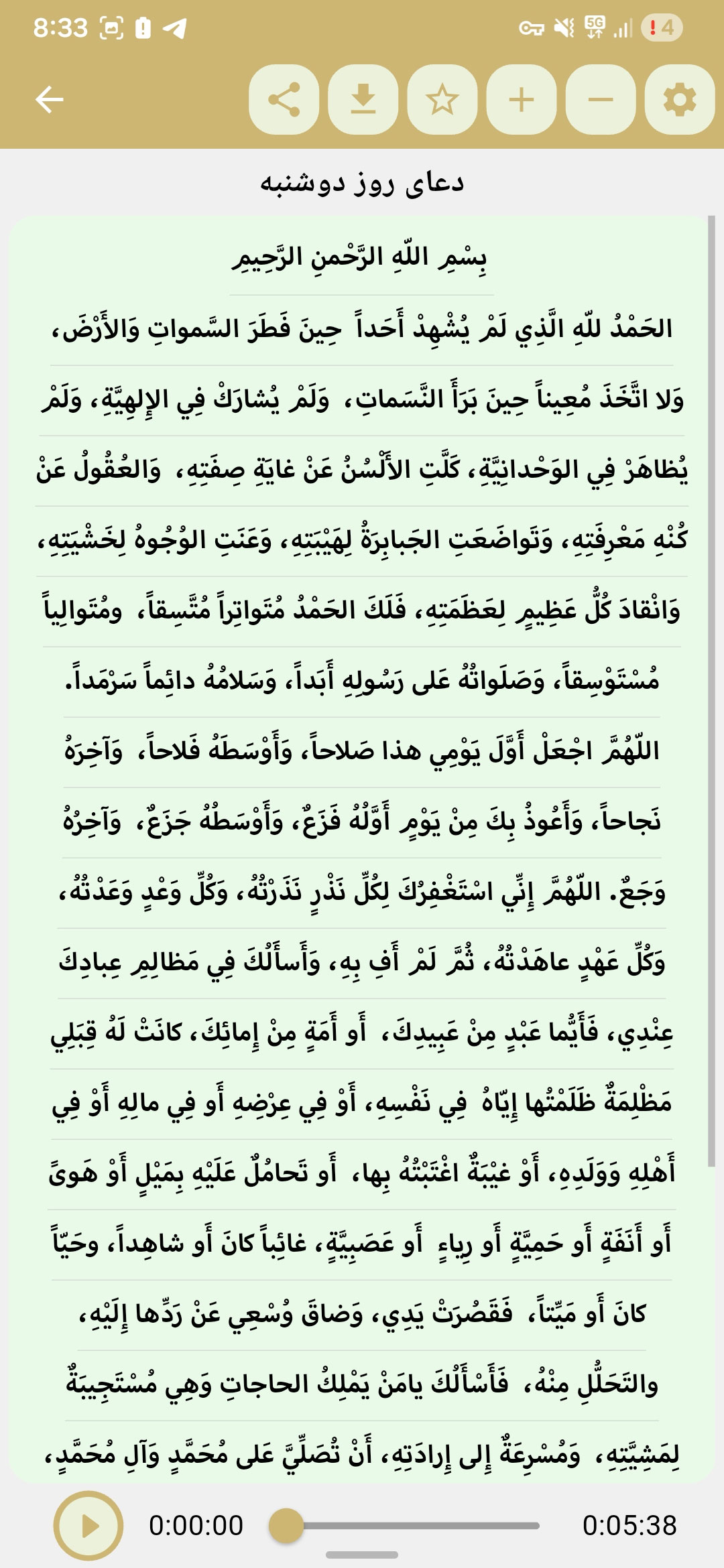Decrease text size with minus button
This screenshot has width=724, height=1568.
click(x=600, y=100)
